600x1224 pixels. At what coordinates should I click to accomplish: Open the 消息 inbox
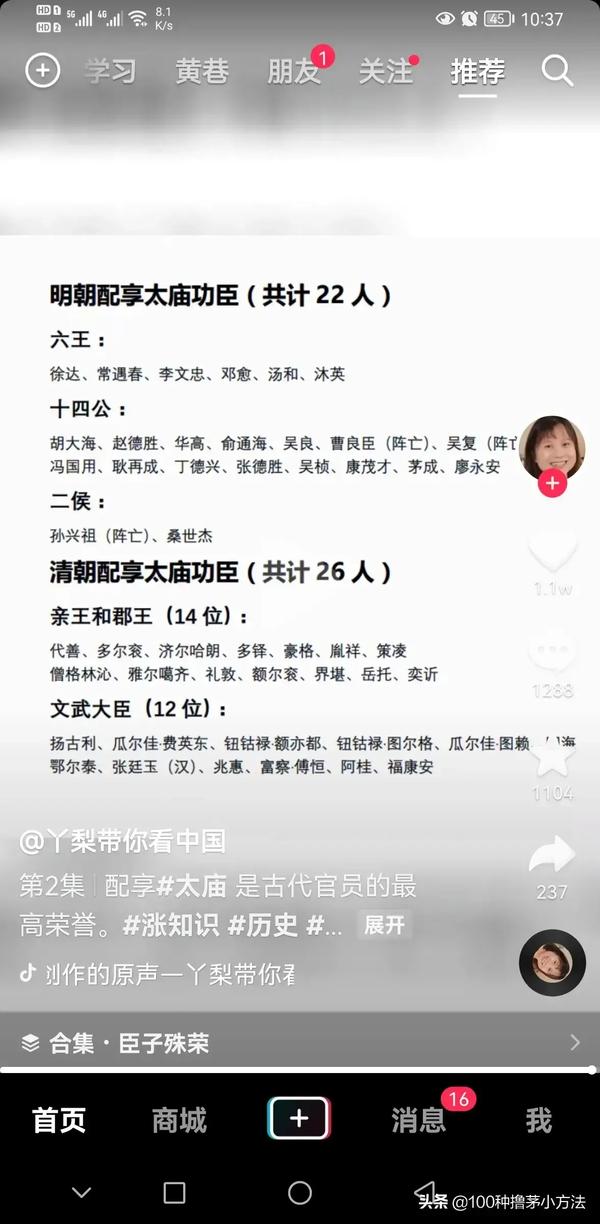point(418,1120)
